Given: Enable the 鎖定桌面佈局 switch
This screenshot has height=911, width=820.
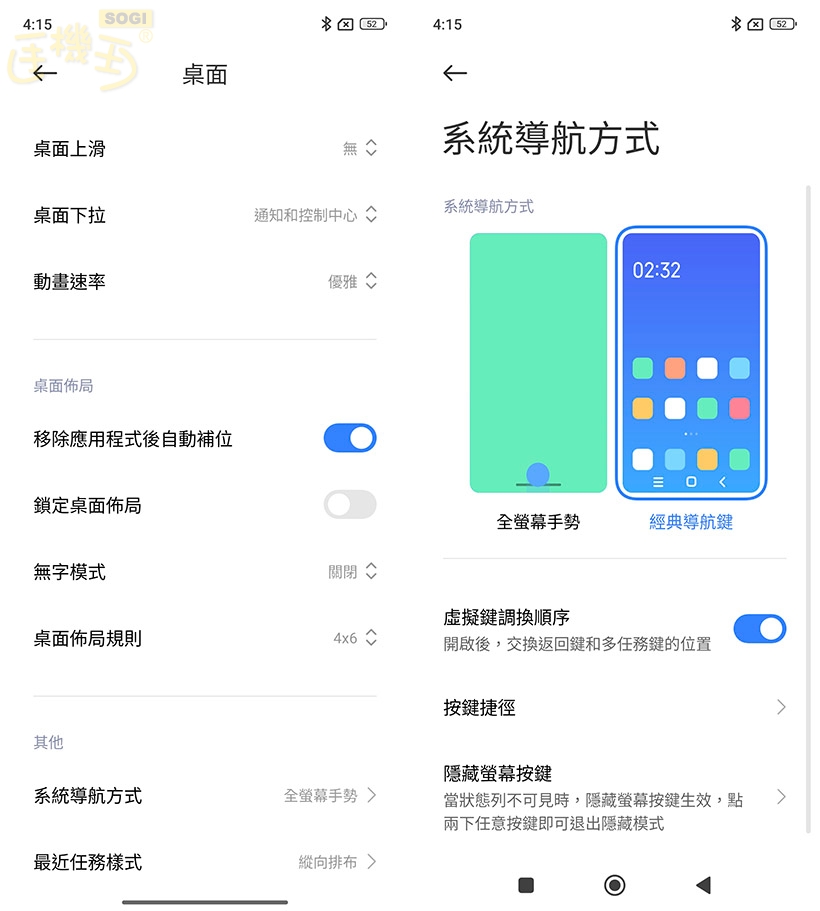Looking at the screenshot, I should coord(349,504).
